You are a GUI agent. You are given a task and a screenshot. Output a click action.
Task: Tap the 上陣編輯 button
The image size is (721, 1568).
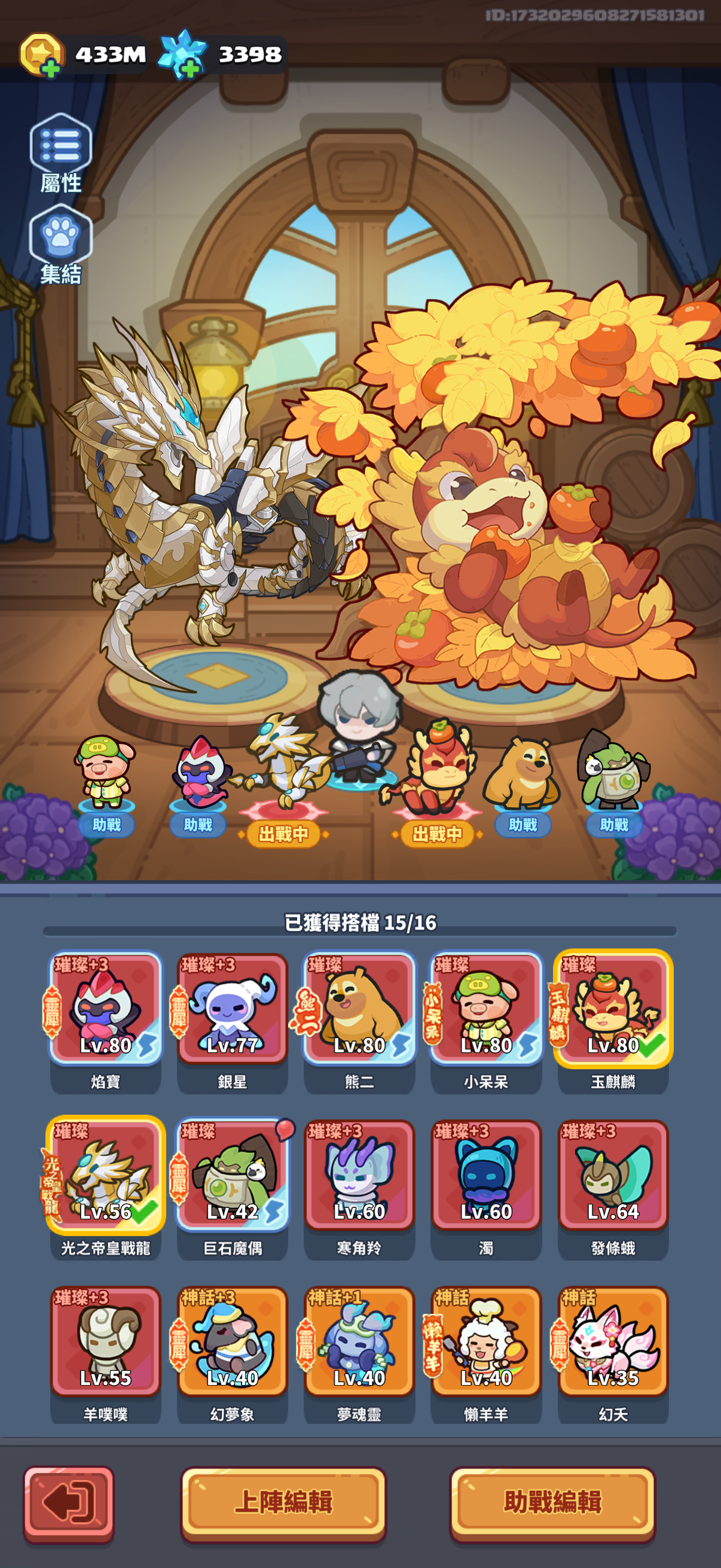coord(283,1502)
